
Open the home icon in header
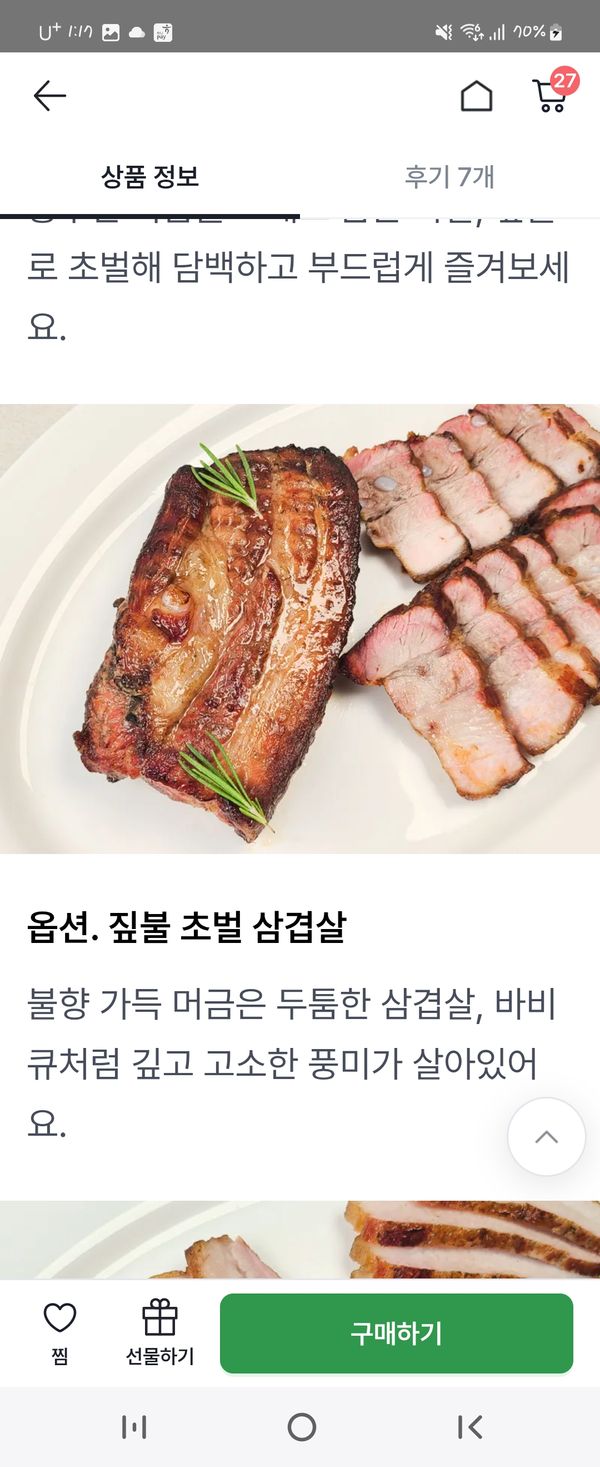(476, 96)
